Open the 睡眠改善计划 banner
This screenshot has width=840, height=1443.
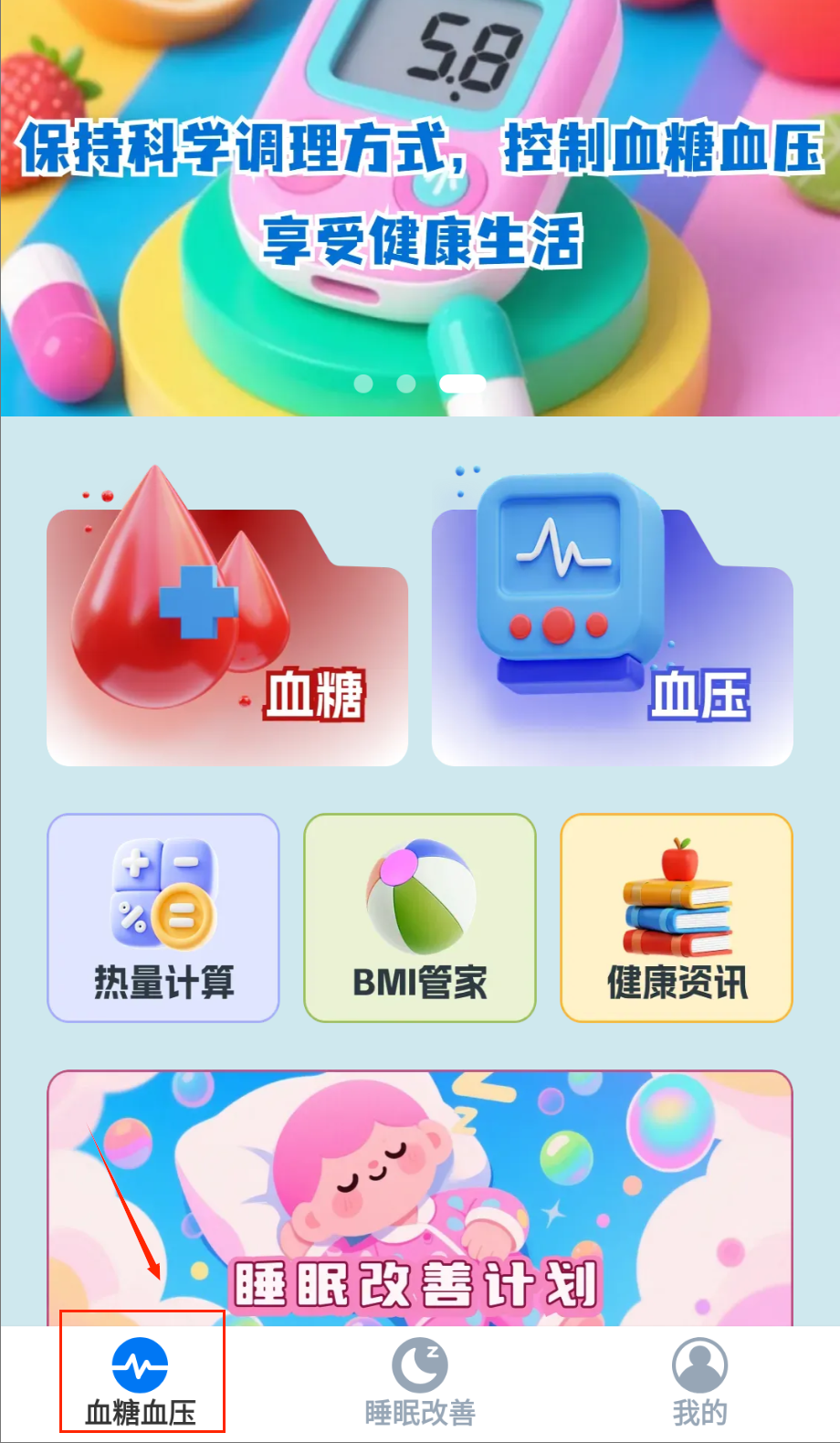pos(420,1196)
